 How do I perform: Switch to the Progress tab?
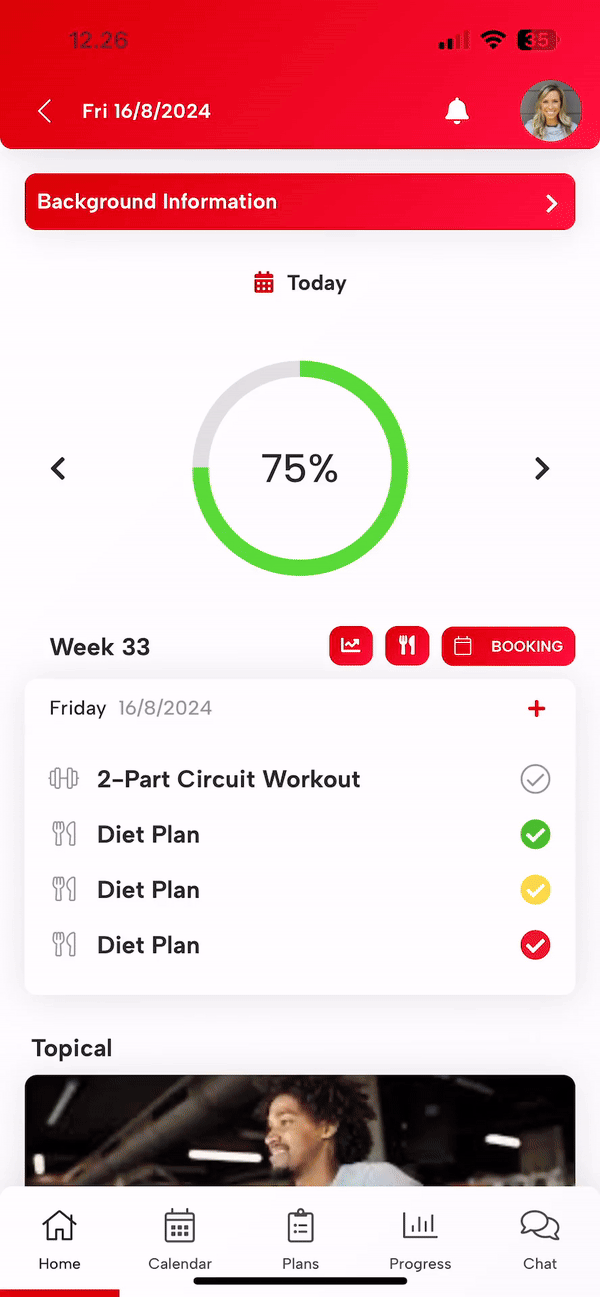point(420,1240)
